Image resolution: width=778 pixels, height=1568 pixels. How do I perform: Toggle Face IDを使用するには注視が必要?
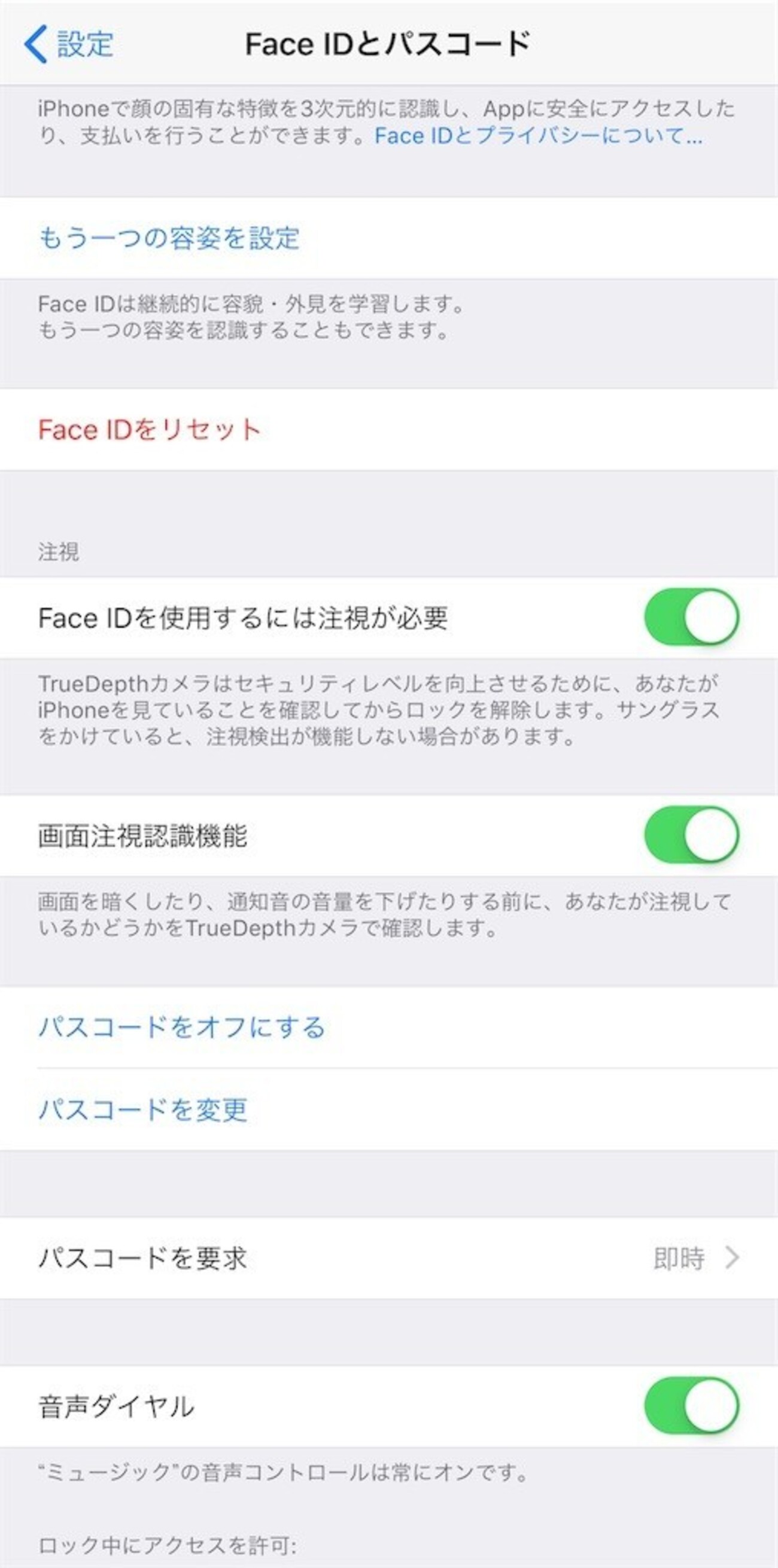tap(691, 617)
